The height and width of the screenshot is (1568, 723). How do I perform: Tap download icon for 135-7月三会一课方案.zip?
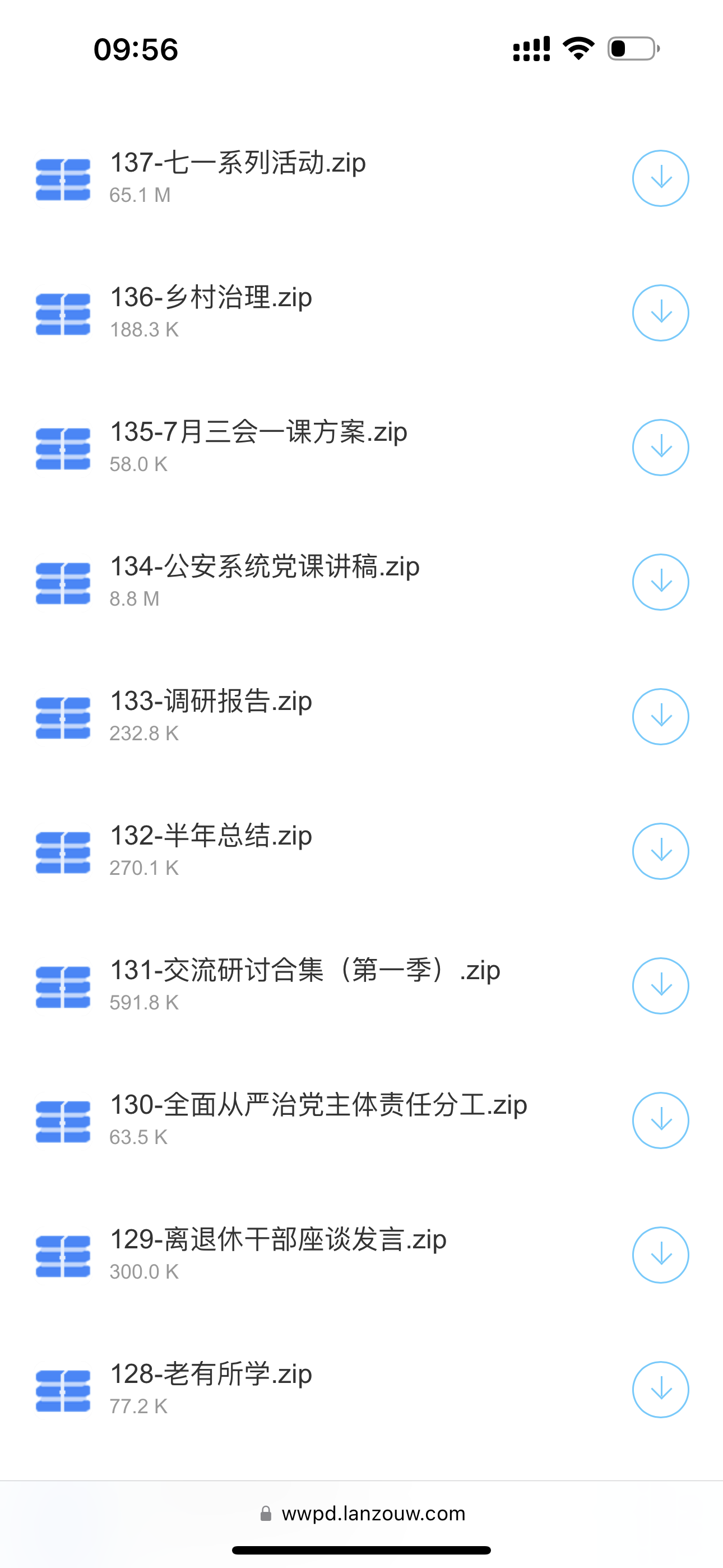pyautogui.click(x=660, y=448)
